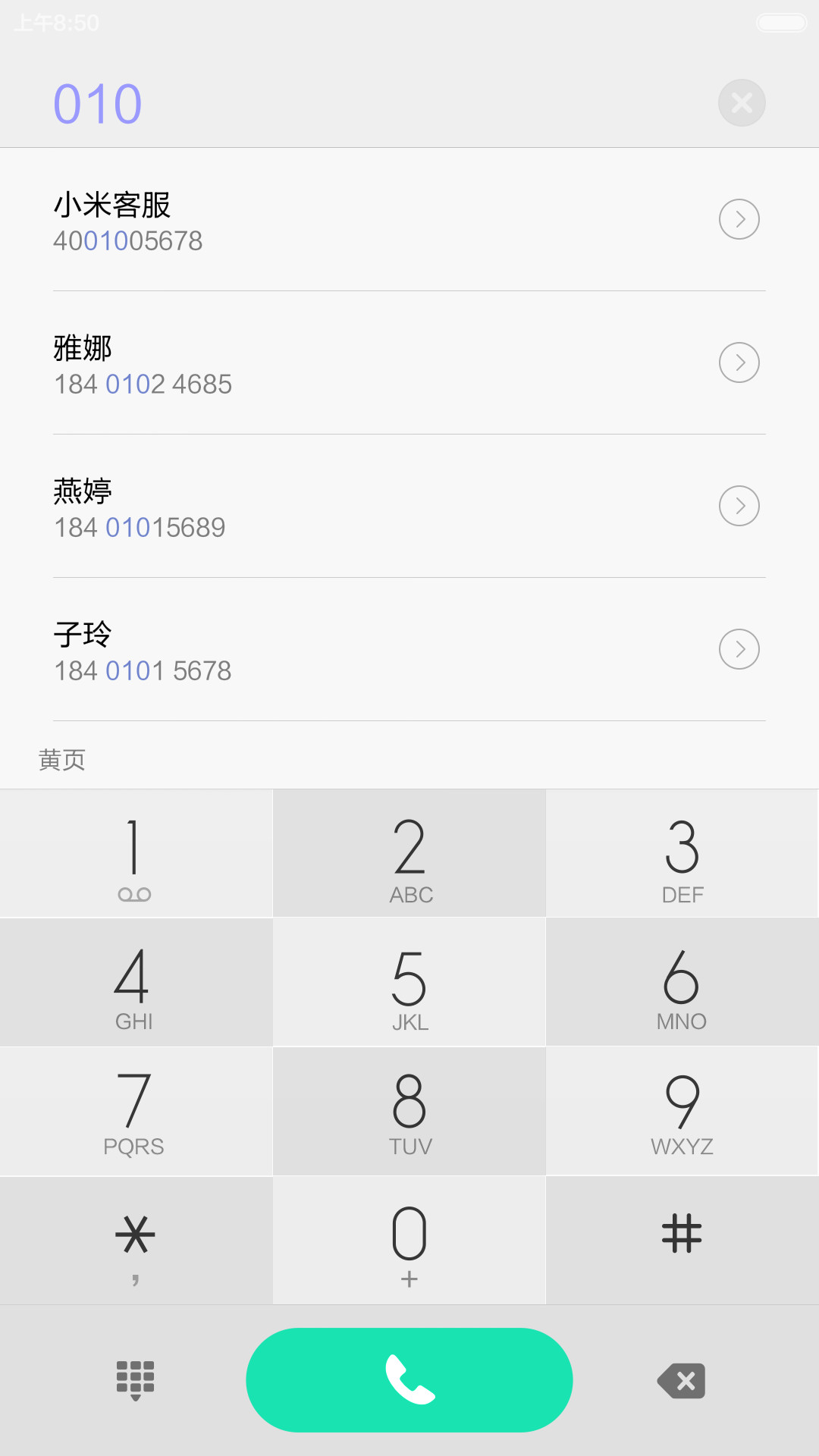Hide the dial pad
This screenshot has height=1456, width=819.
pos(135,1380)
